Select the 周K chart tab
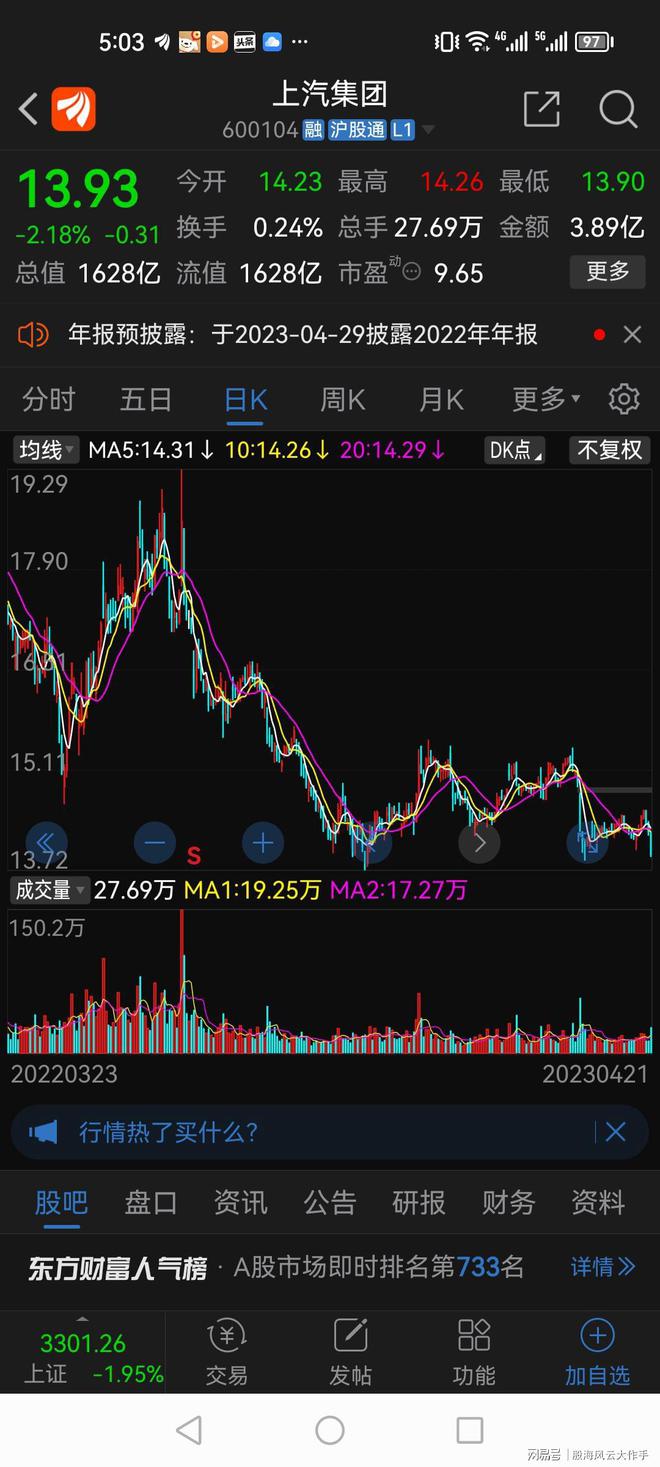Viewport: 660px width, 1467px height. point(343,400)
